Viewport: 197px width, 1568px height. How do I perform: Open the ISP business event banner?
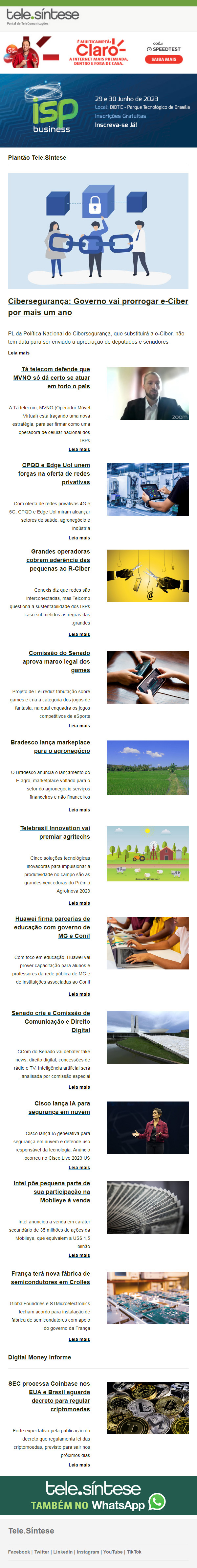(98, 110)
